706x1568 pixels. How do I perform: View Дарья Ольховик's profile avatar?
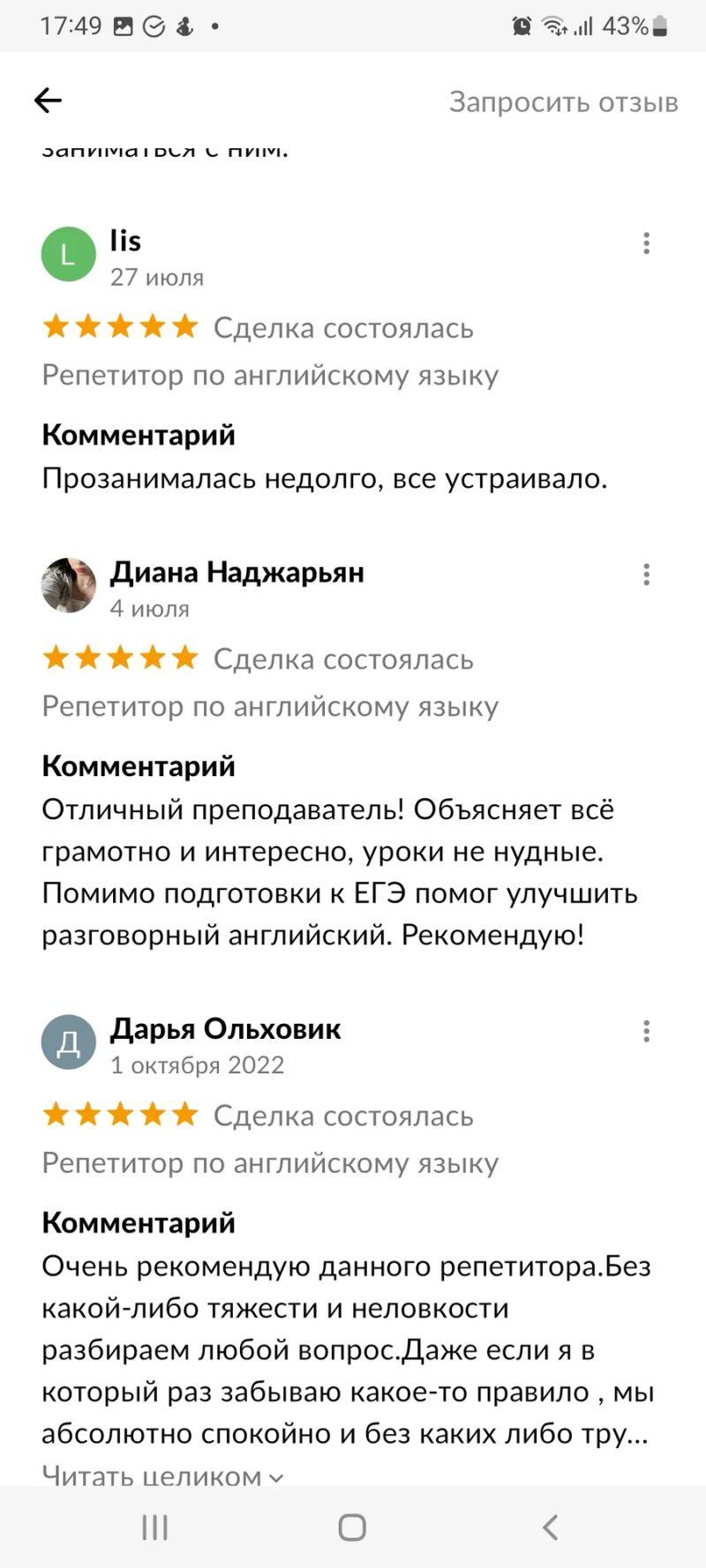[x=69, y=1042]
